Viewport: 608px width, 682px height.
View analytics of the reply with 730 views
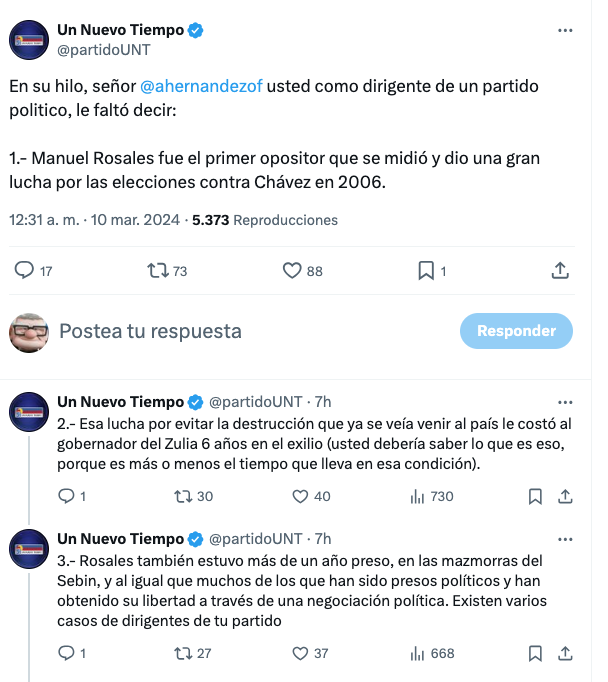click(420, 496)
